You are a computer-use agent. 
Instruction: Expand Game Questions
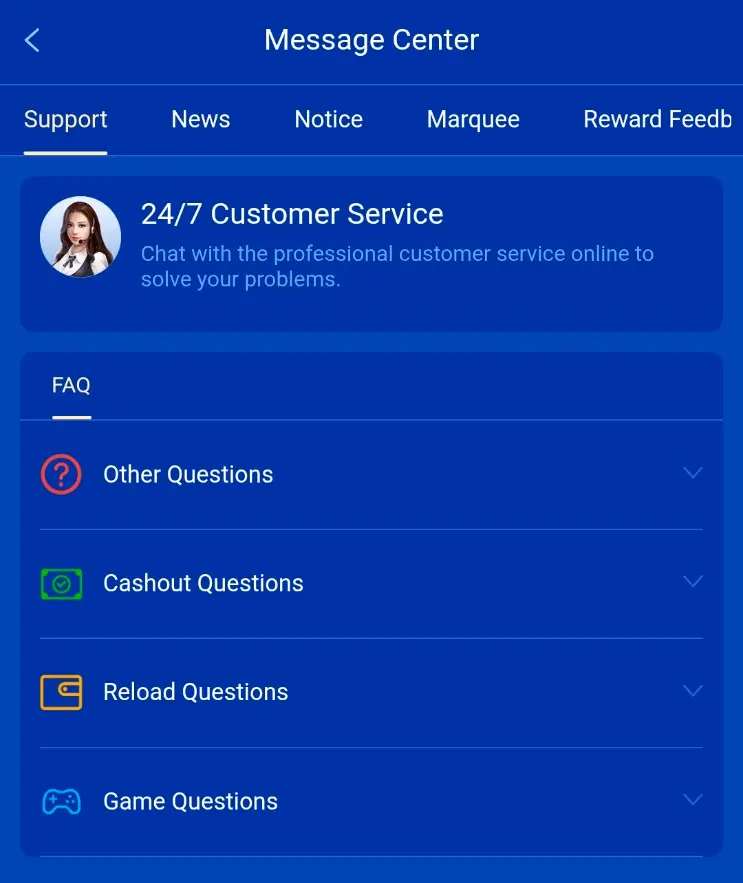pyautogui.click(x=371, y=801)
